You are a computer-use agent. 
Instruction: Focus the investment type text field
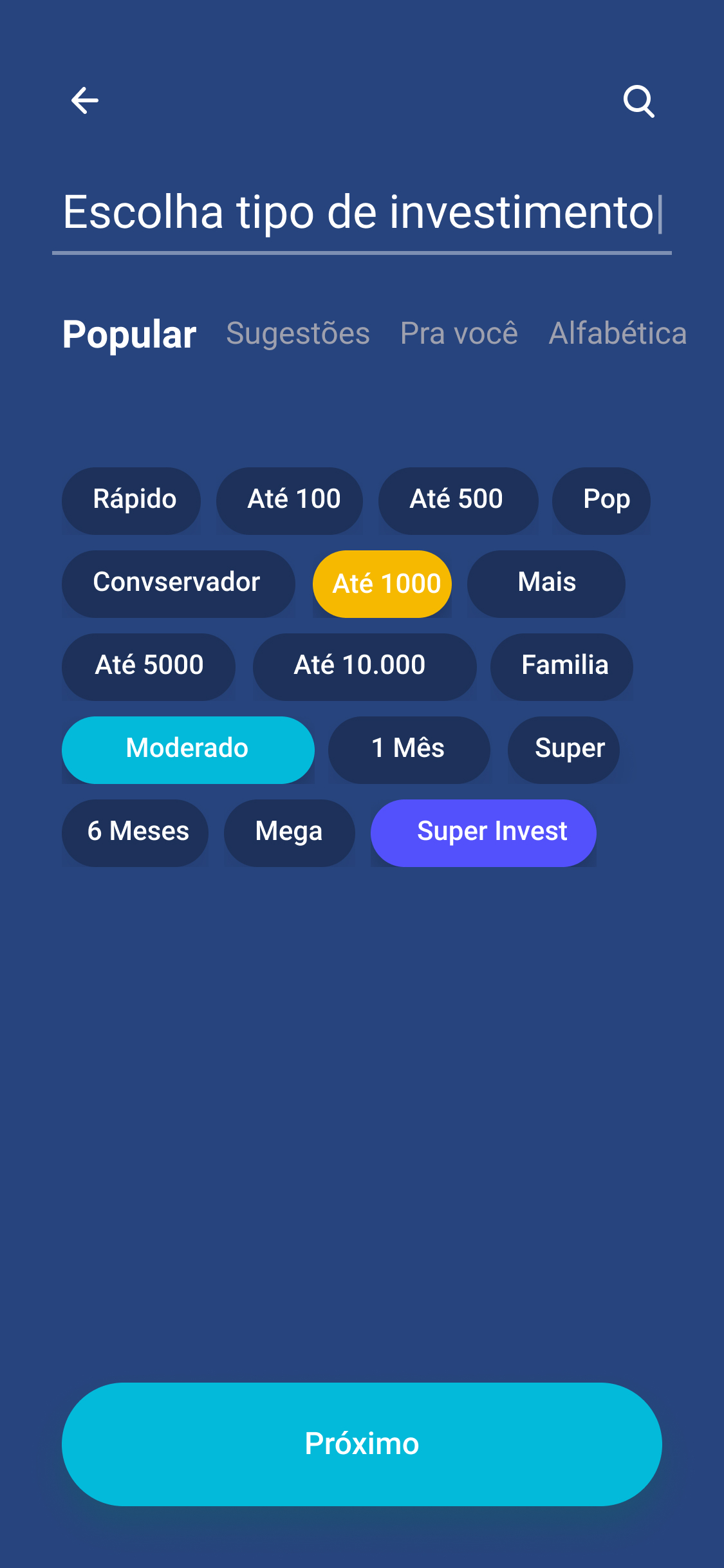(360, 212)
